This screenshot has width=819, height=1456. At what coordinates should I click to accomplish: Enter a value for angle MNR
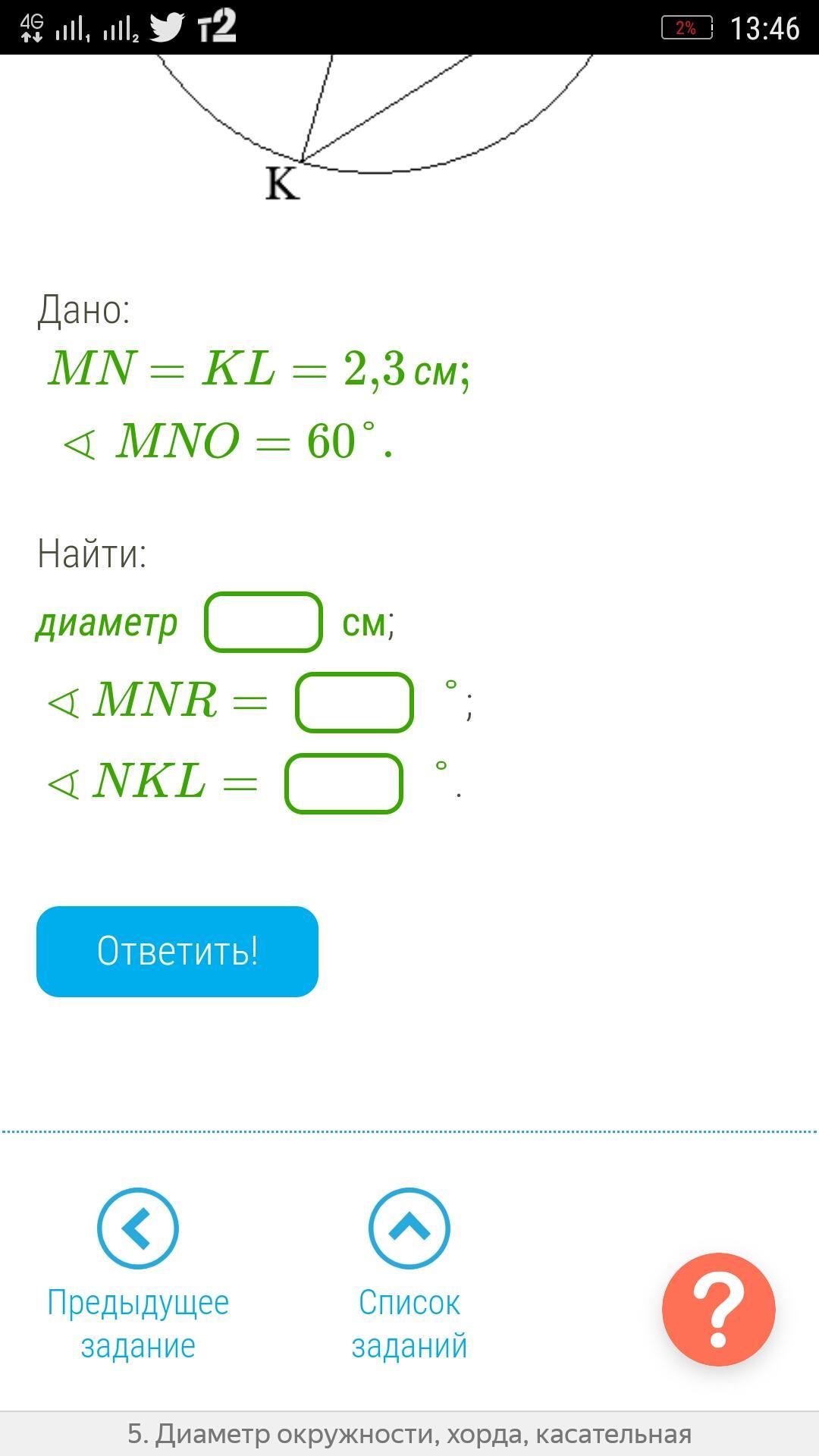pyautogui.click(x=354, y=702)
